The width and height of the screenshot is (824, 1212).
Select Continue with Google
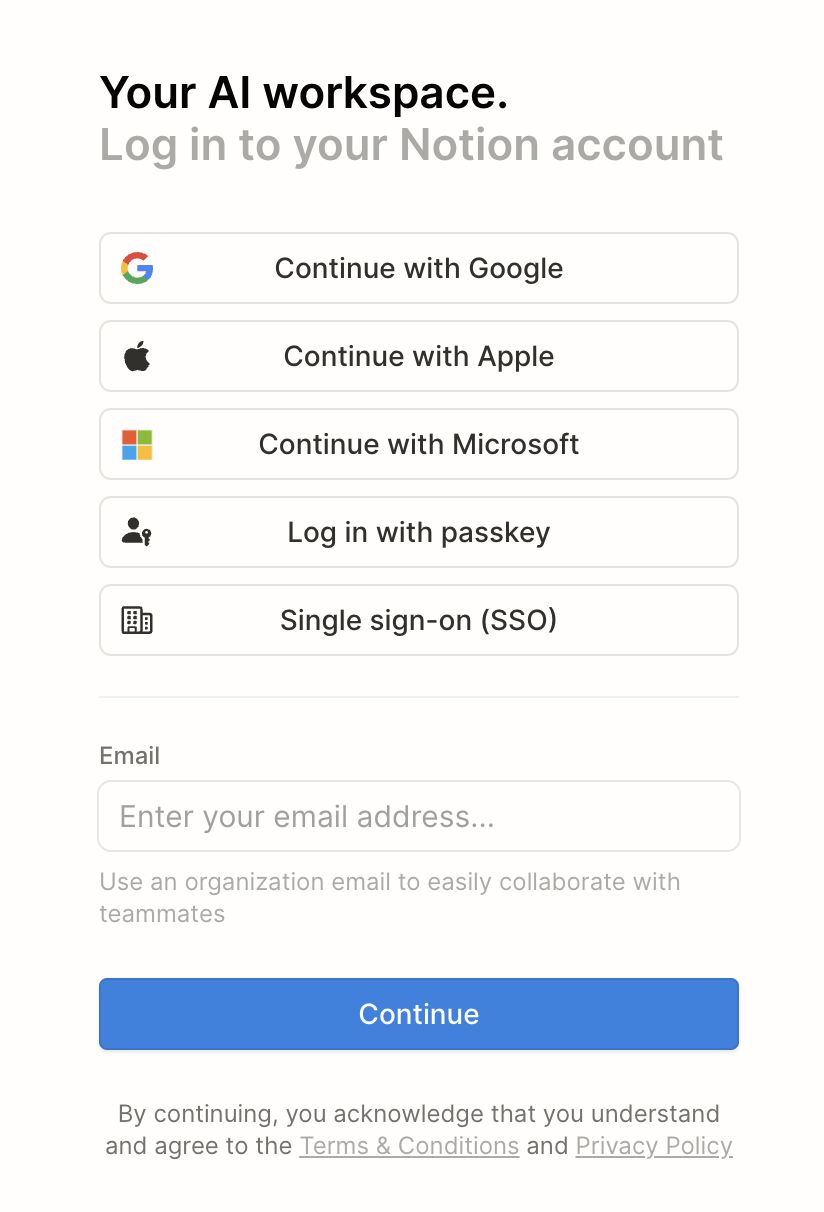418,267
